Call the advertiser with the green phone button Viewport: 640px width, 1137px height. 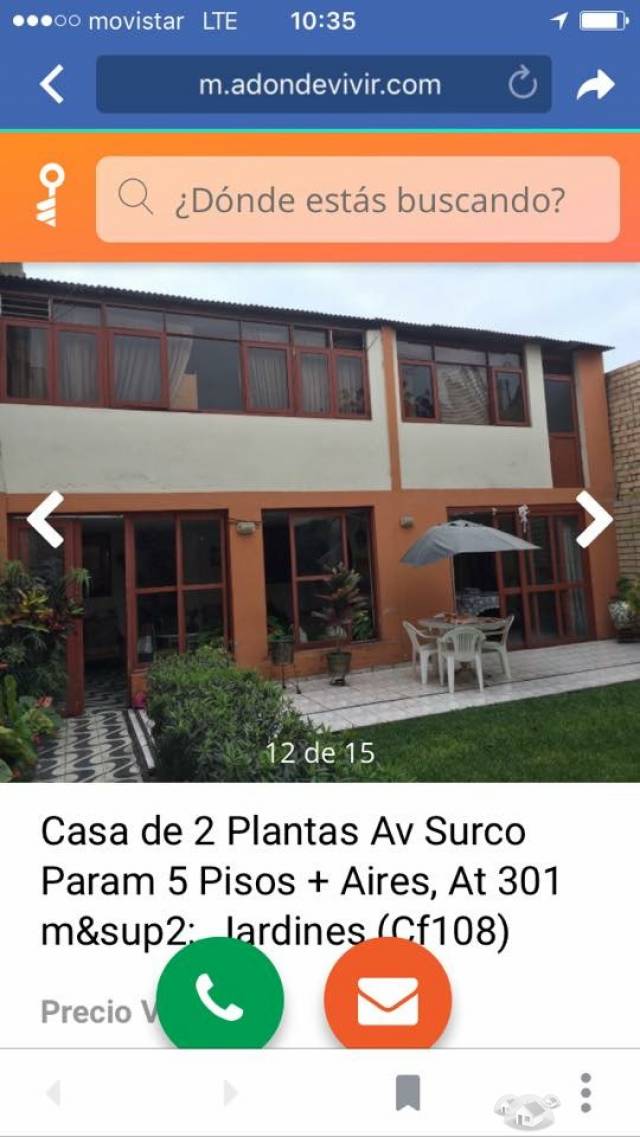(x=220, y=998)
